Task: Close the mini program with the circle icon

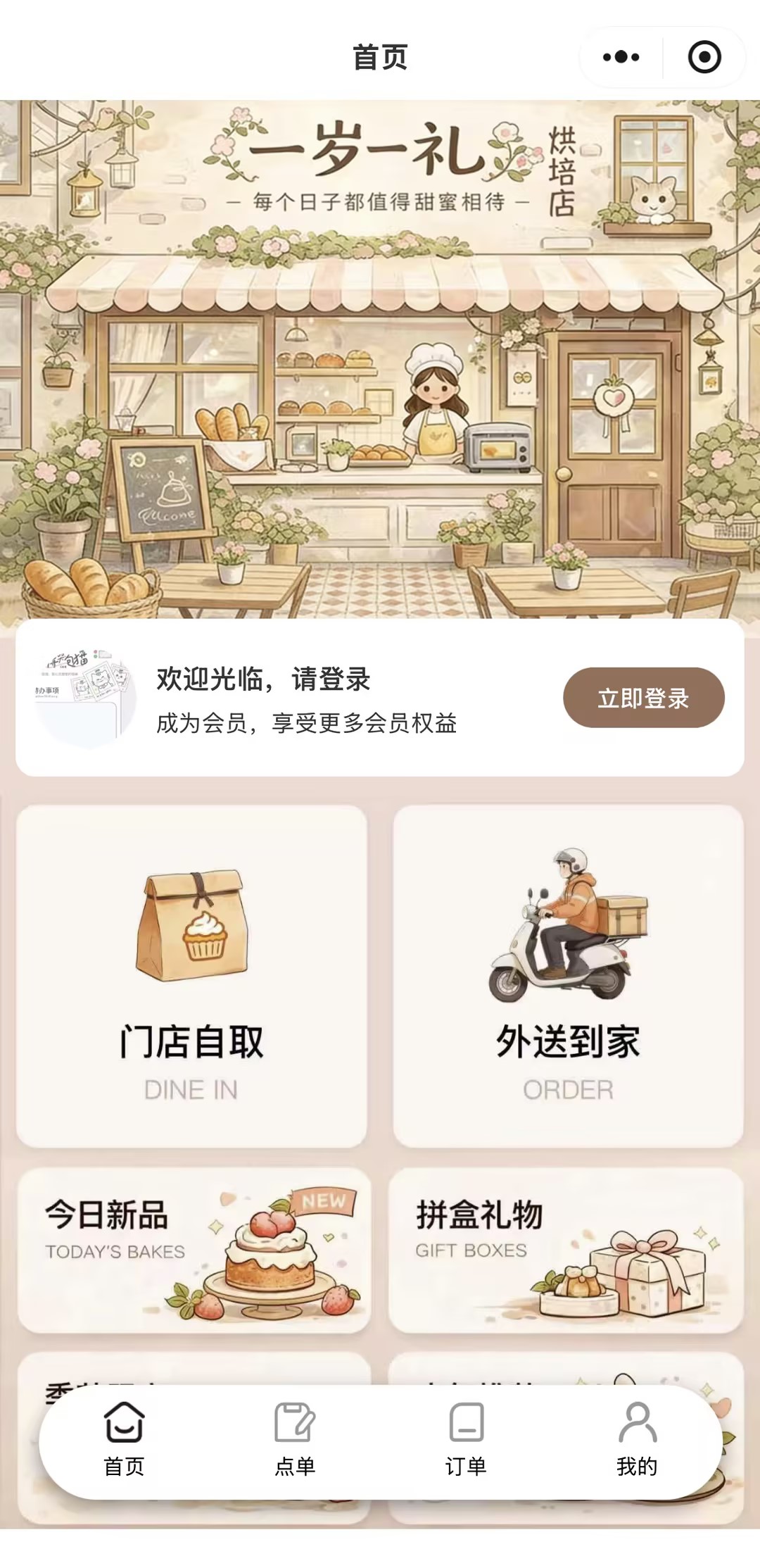Action: click(x=704, y=57)
